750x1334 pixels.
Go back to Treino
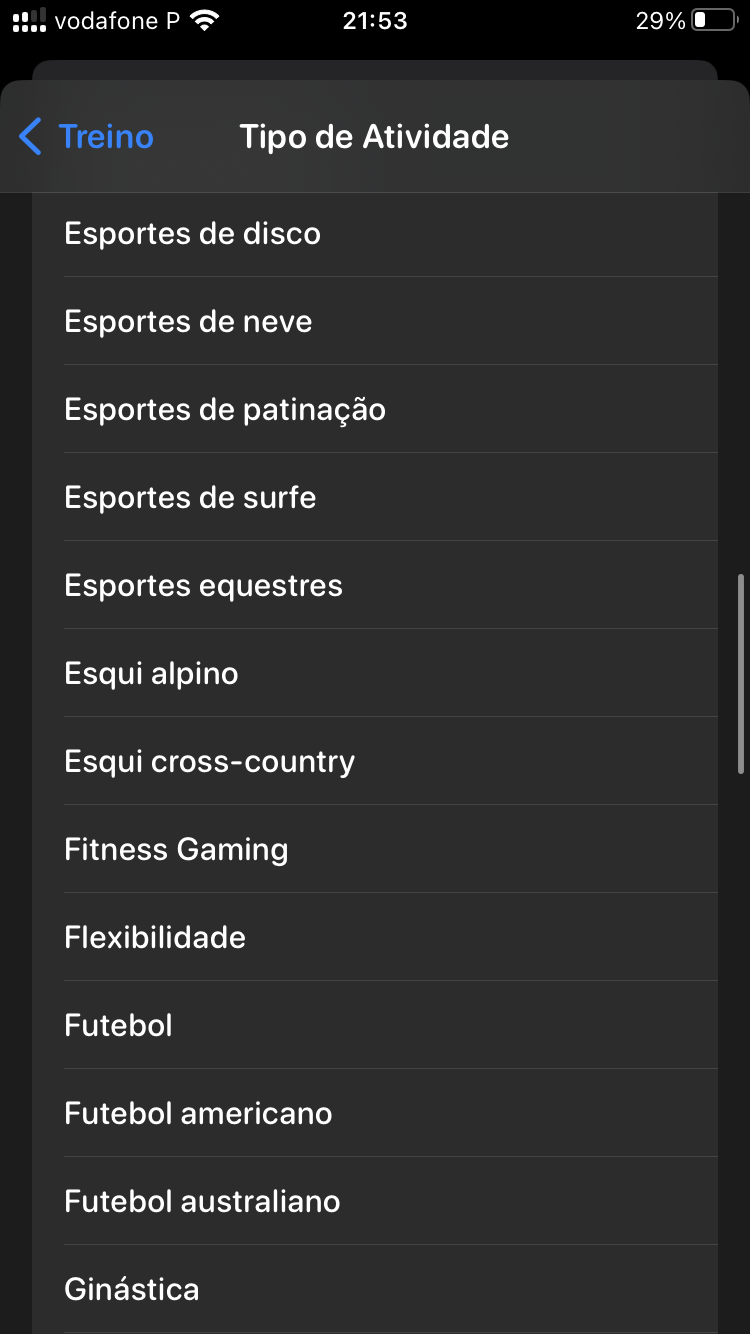point(87,136)
